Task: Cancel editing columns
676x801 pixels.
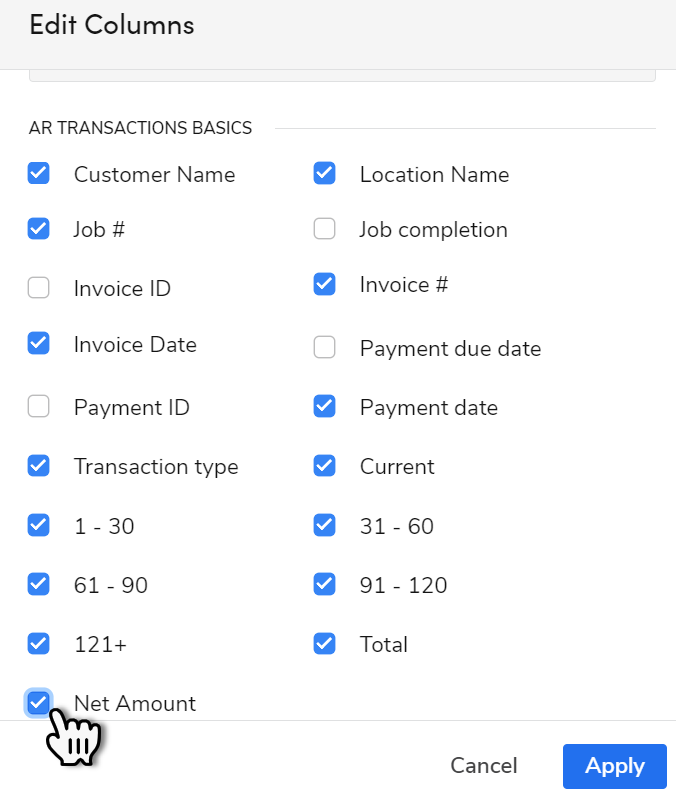Action: (483, 766)
